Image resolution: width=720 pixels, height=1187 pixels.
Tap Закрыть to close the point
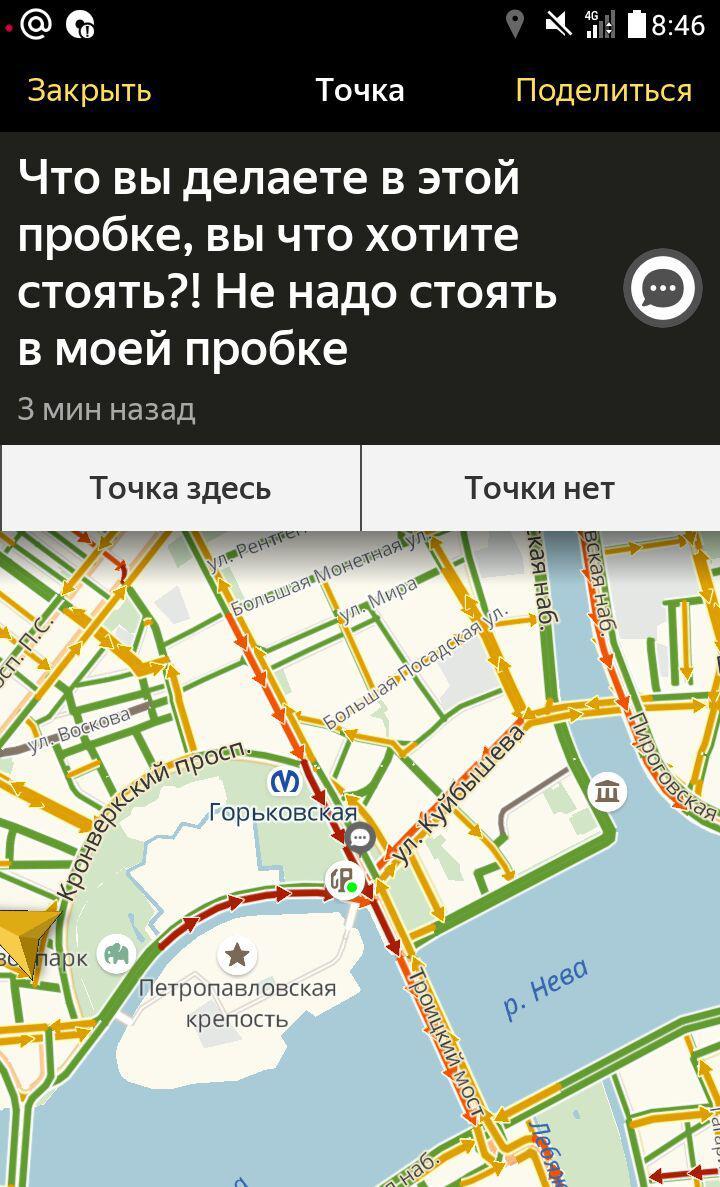[x=89, y=90]
